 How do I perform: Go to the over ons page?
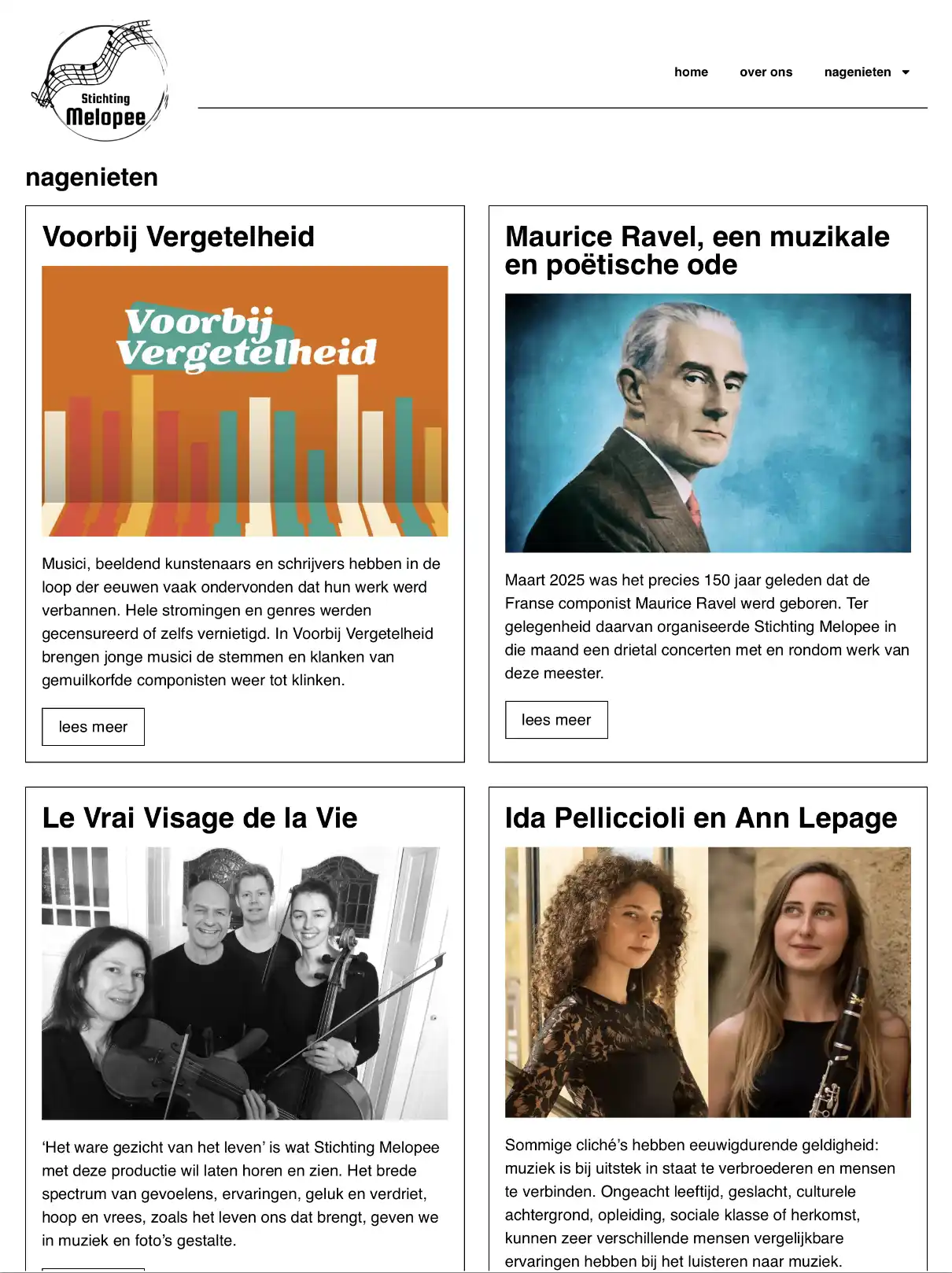[766, 72]
